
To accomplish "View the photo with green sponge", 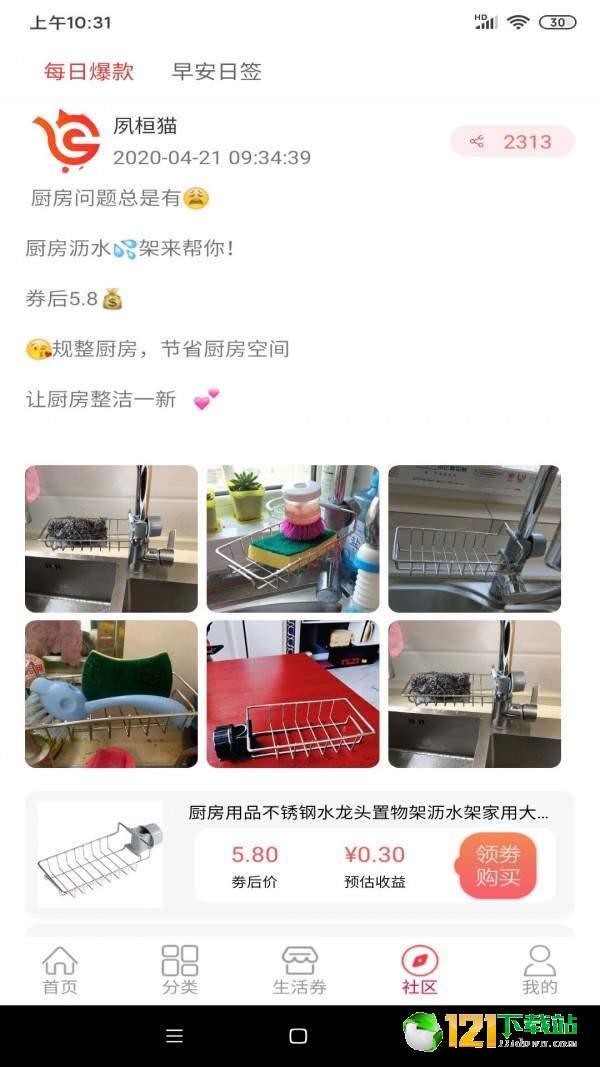I will coord(111,694).
